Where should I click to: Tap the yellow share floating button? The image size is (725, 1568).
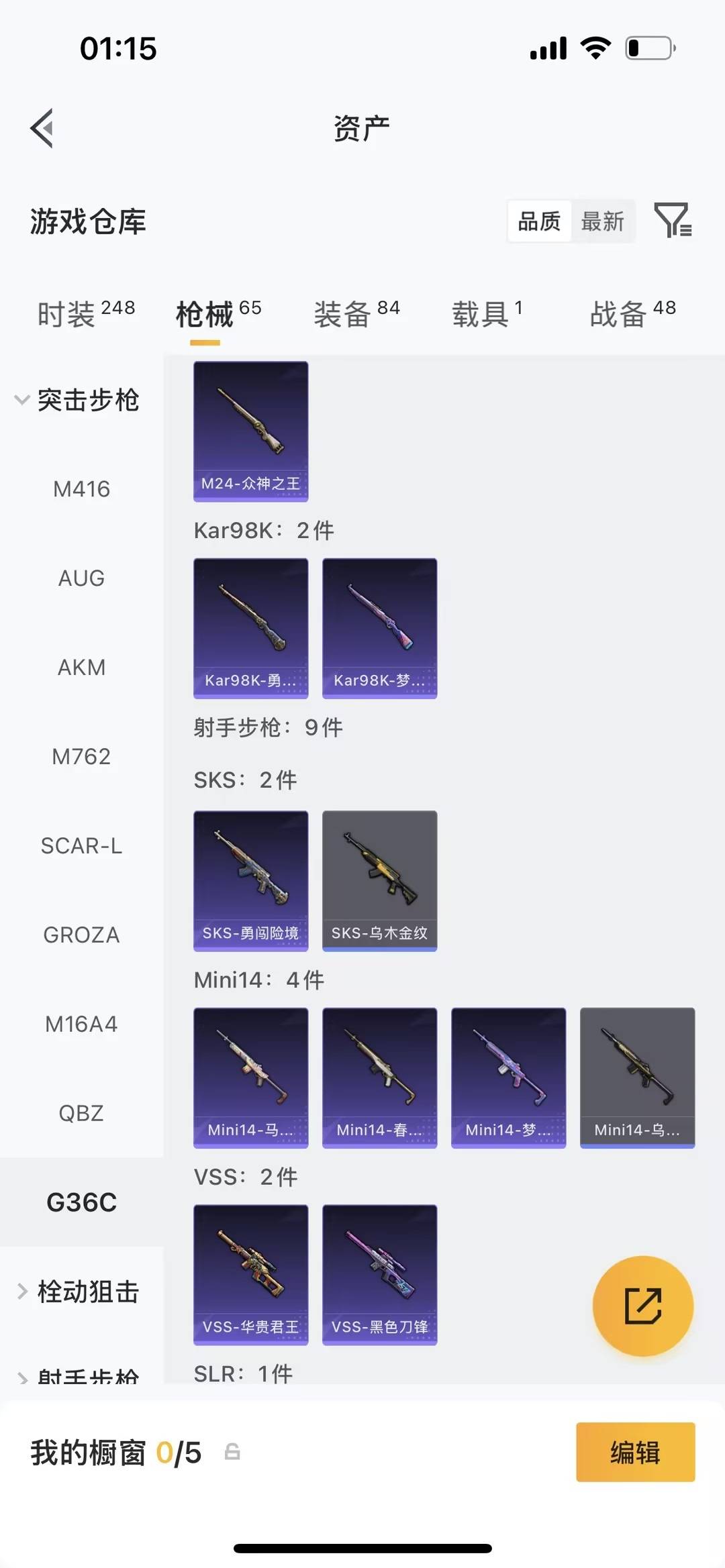pyautogui.click(x=642, y=1306)
